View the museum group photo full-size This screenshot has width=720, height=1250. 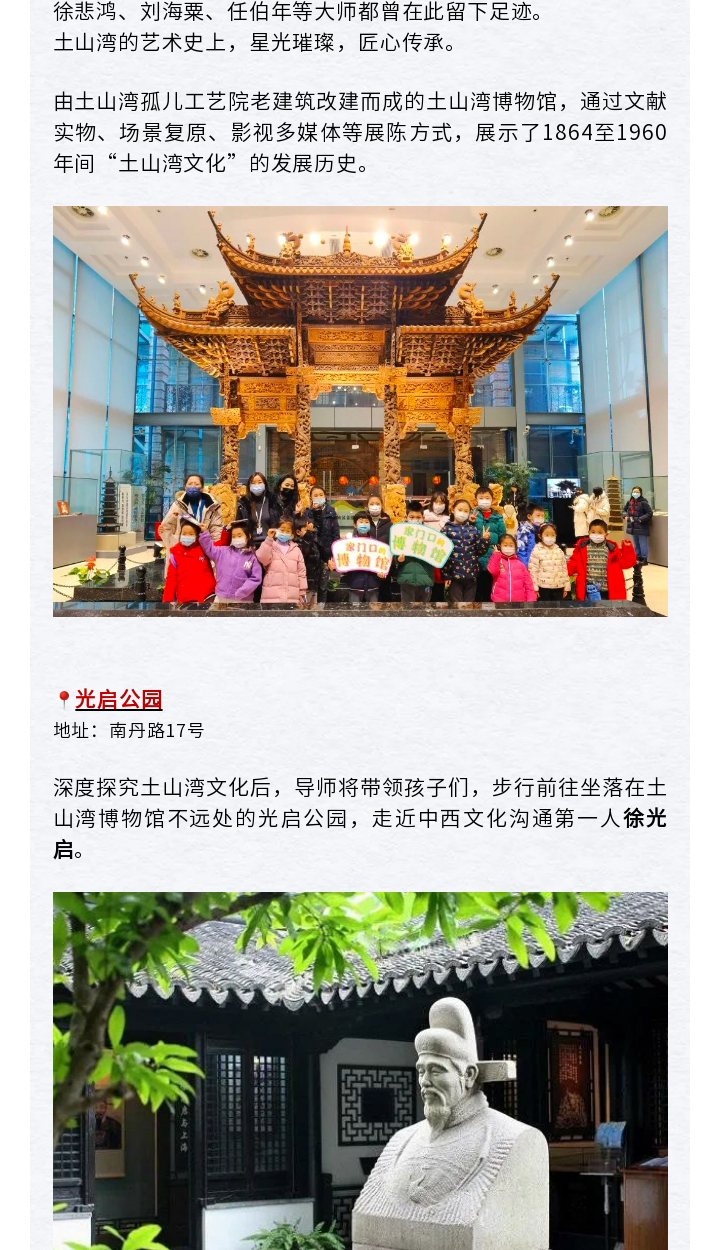click(x=360, y=411)
